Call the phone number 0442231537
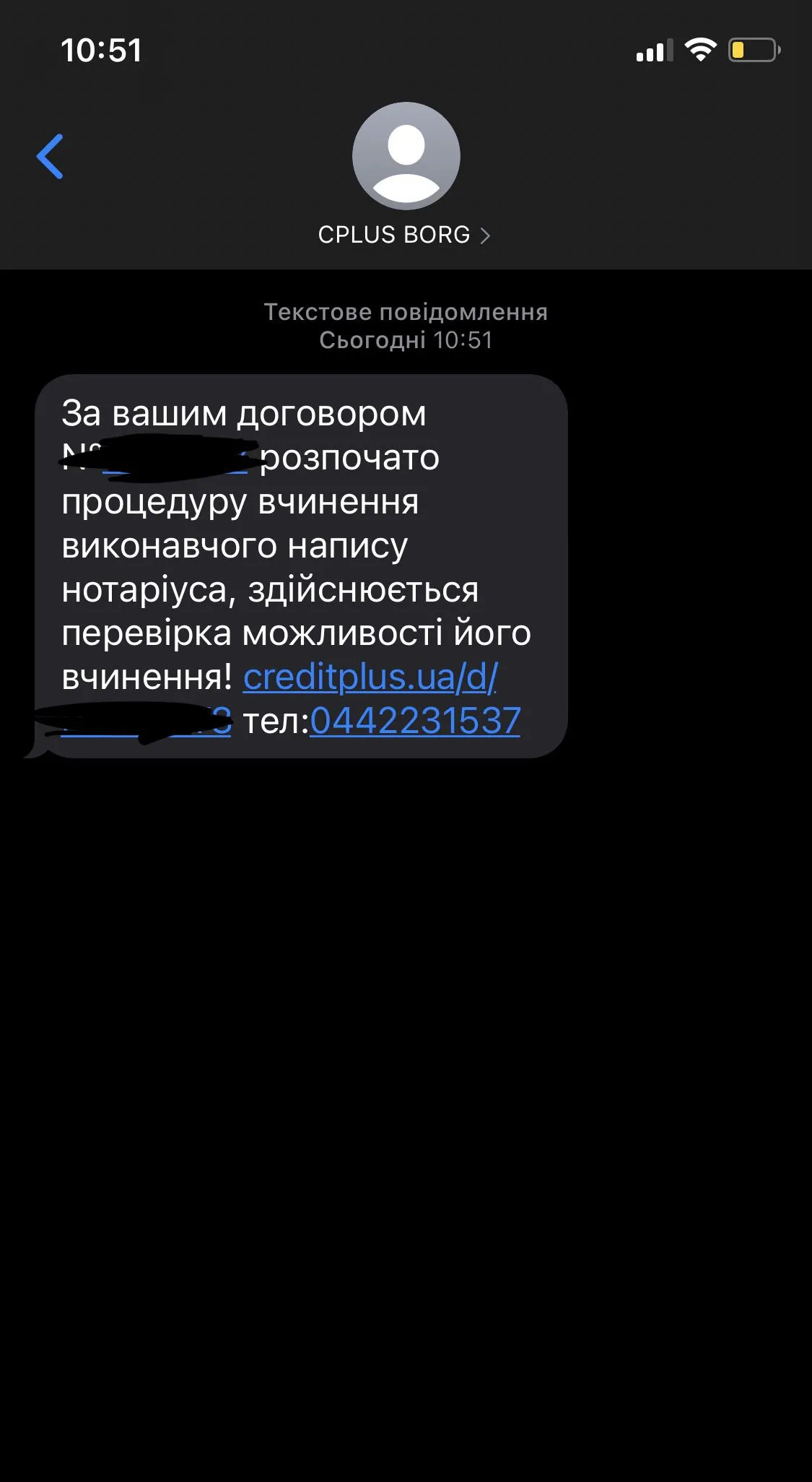Screen dimensions: 812x1482 (x=415, y=721)
